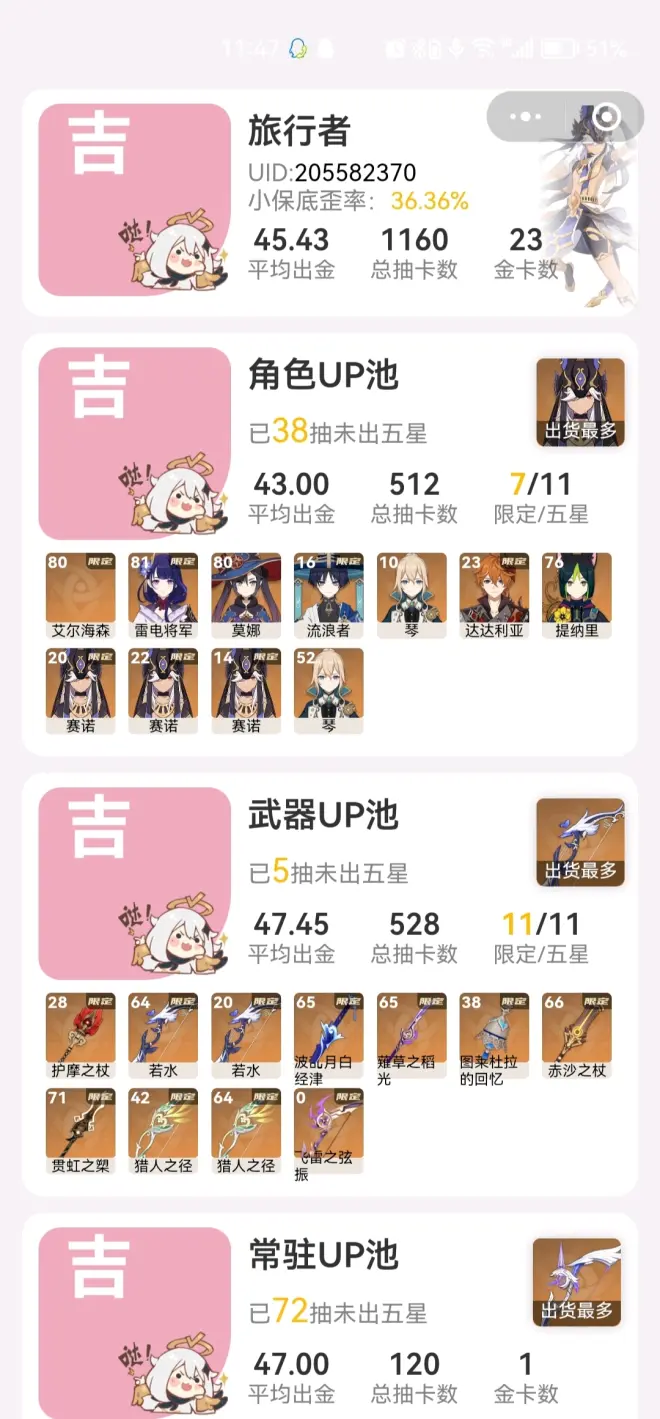
Task: Open the 常驻UP池 card details
Action: pyautogui.click(x=323, y=1254)
